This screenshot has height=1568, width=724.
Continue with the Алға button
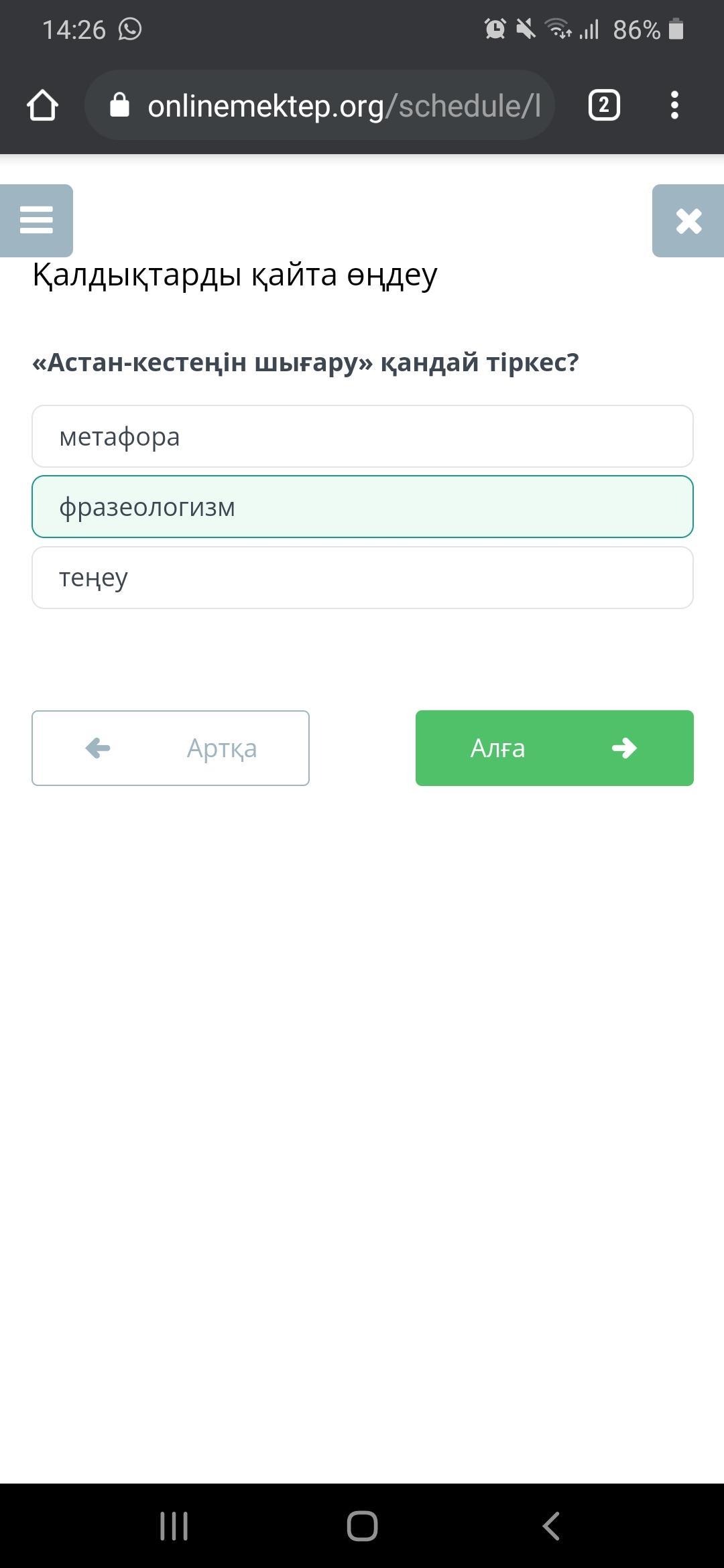coord(554,748)
